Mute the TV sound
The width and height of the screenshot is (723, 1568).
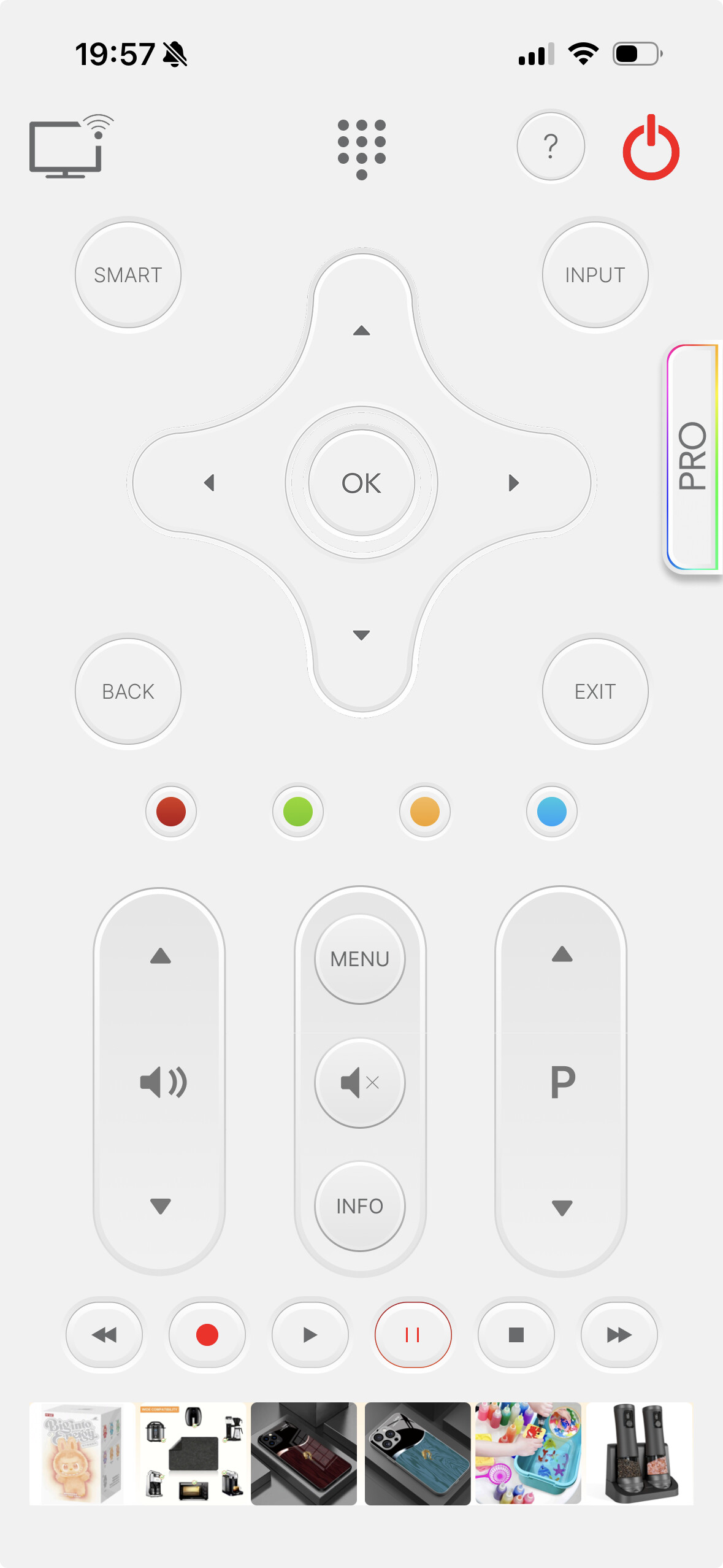click(360, 1083)
